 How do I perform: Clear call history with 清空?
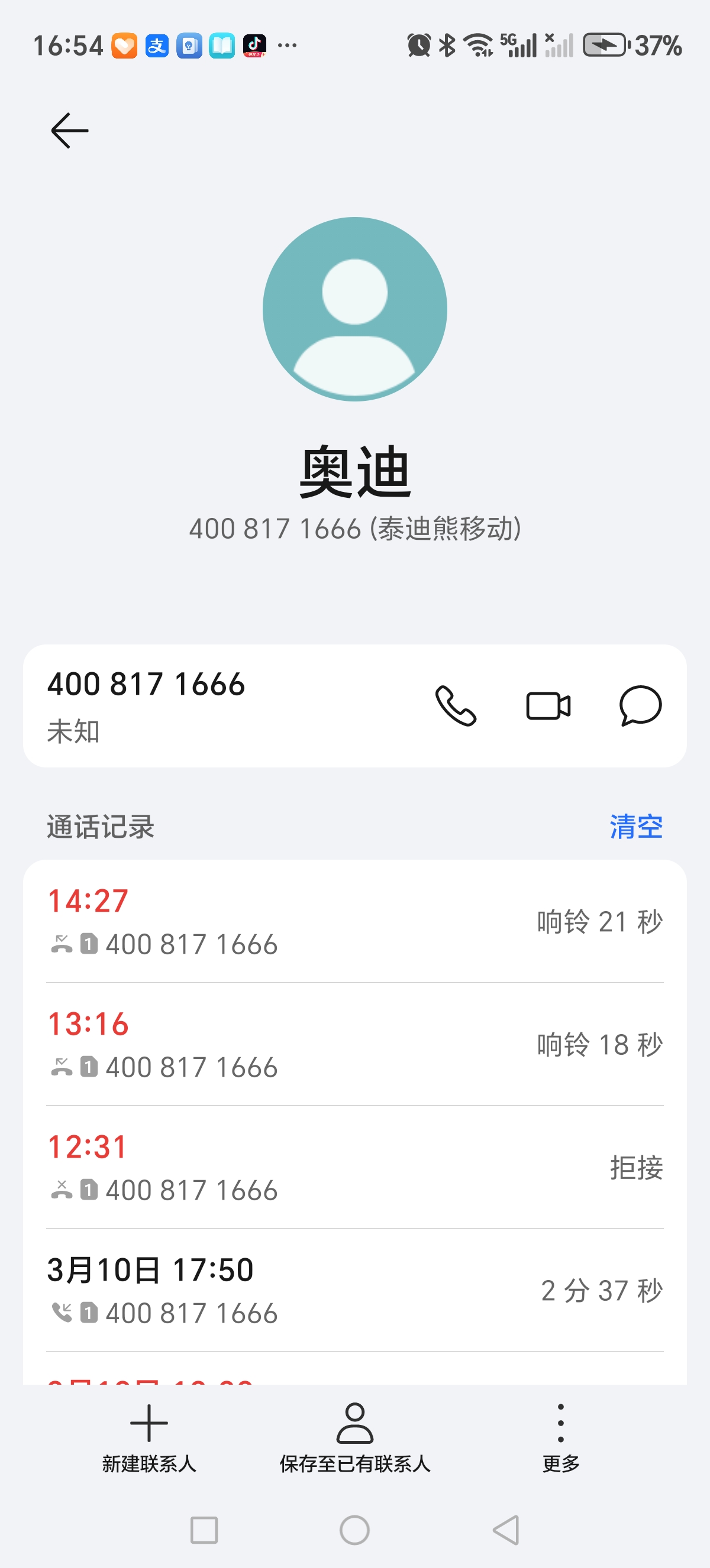click(x=635, y=827)
